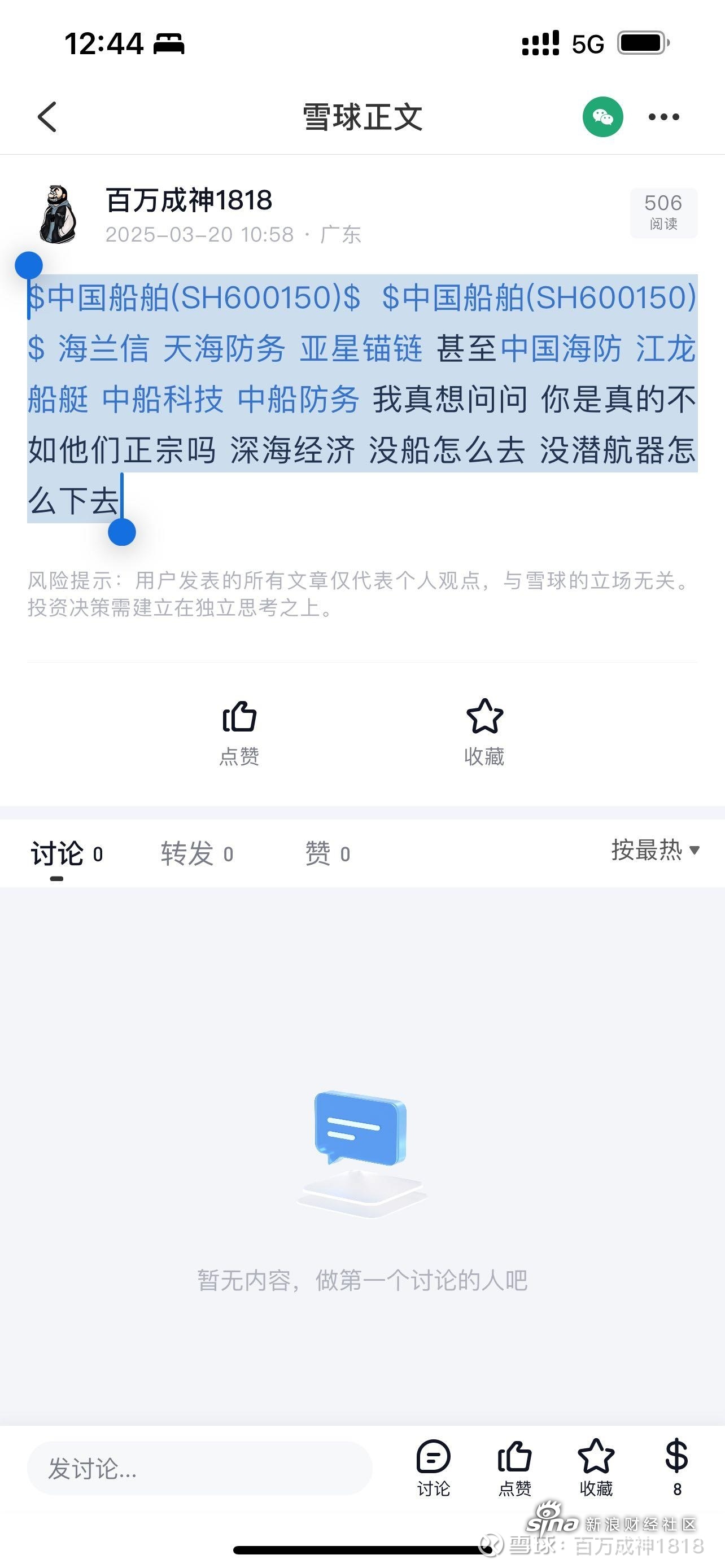The height and width of the screenshot is (1568, 725).
Task: Open the avatar of 百万成神1818
Action: tap(57, 215)
